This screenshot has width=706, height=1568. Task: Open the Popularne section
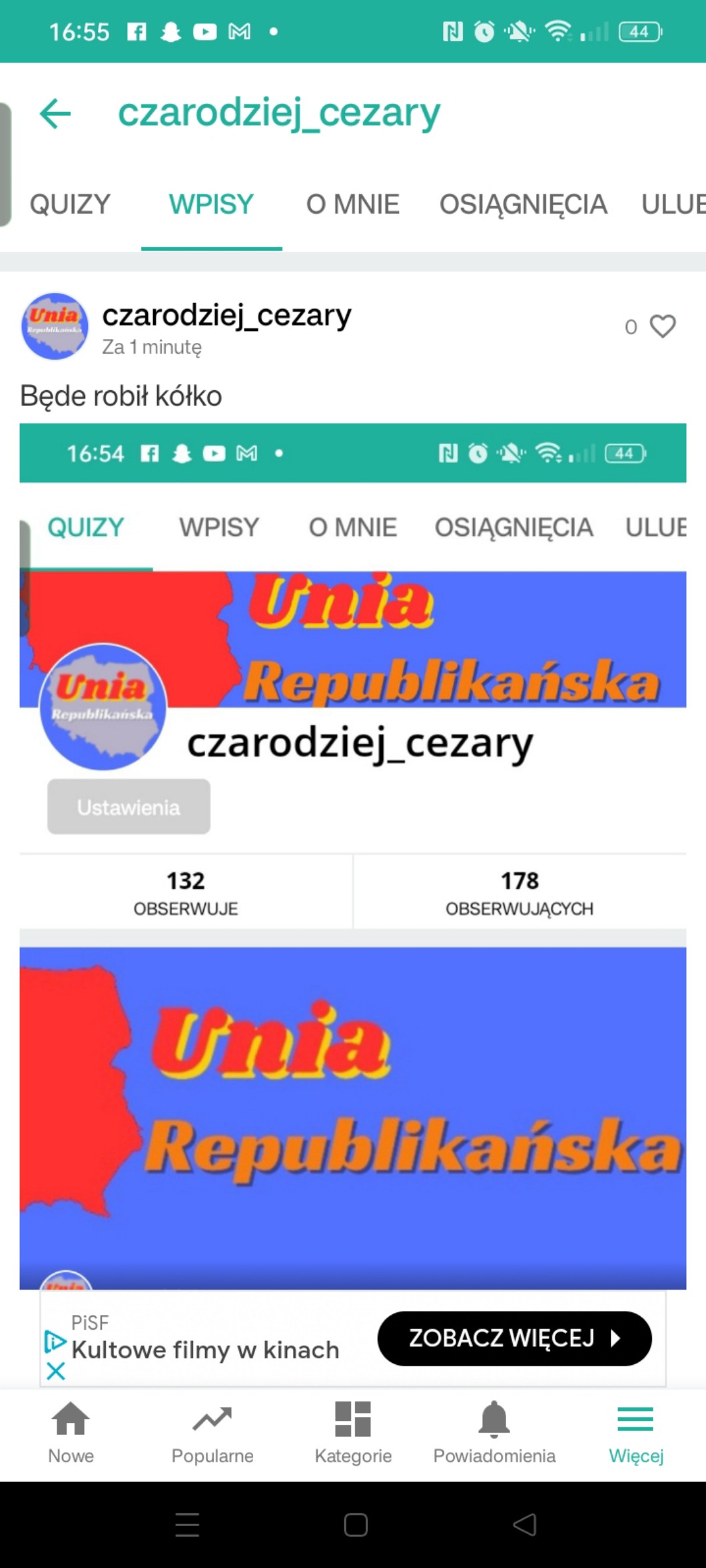[212, 1432]
